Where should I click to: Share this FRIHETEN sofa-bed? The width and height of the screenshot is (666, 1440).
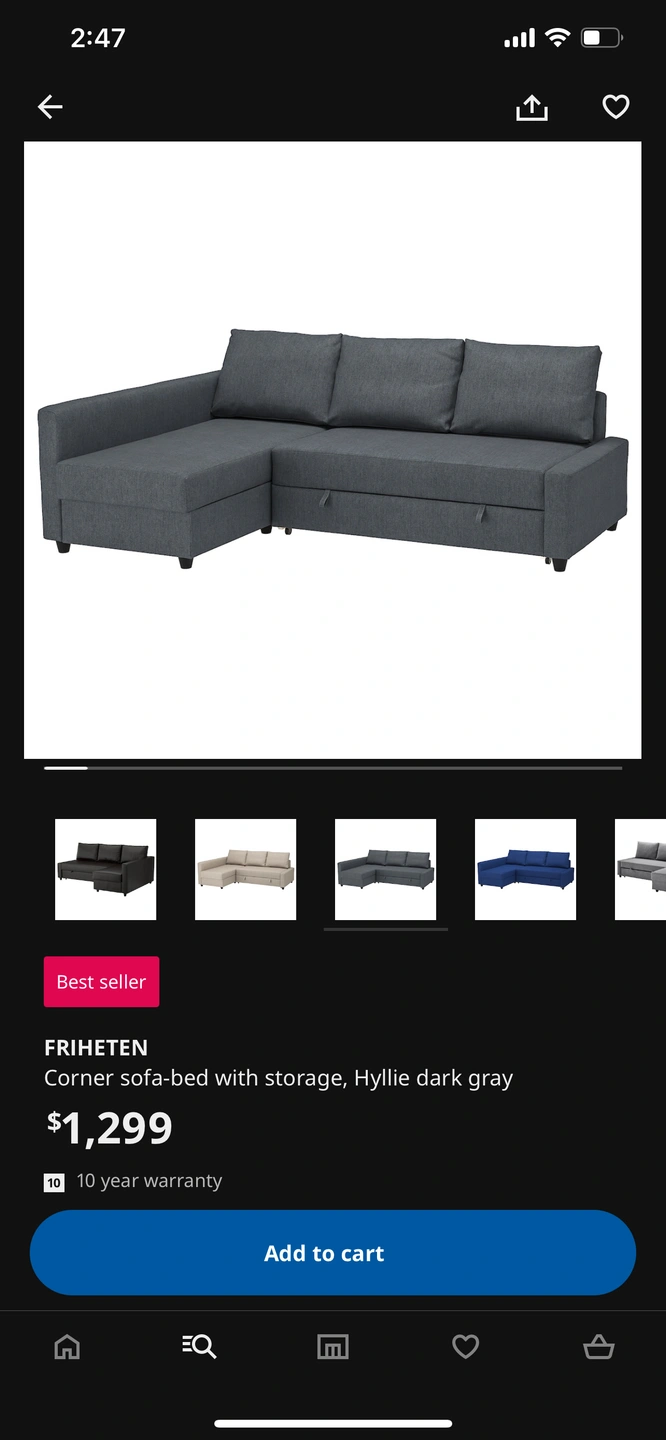pos(532,107)
